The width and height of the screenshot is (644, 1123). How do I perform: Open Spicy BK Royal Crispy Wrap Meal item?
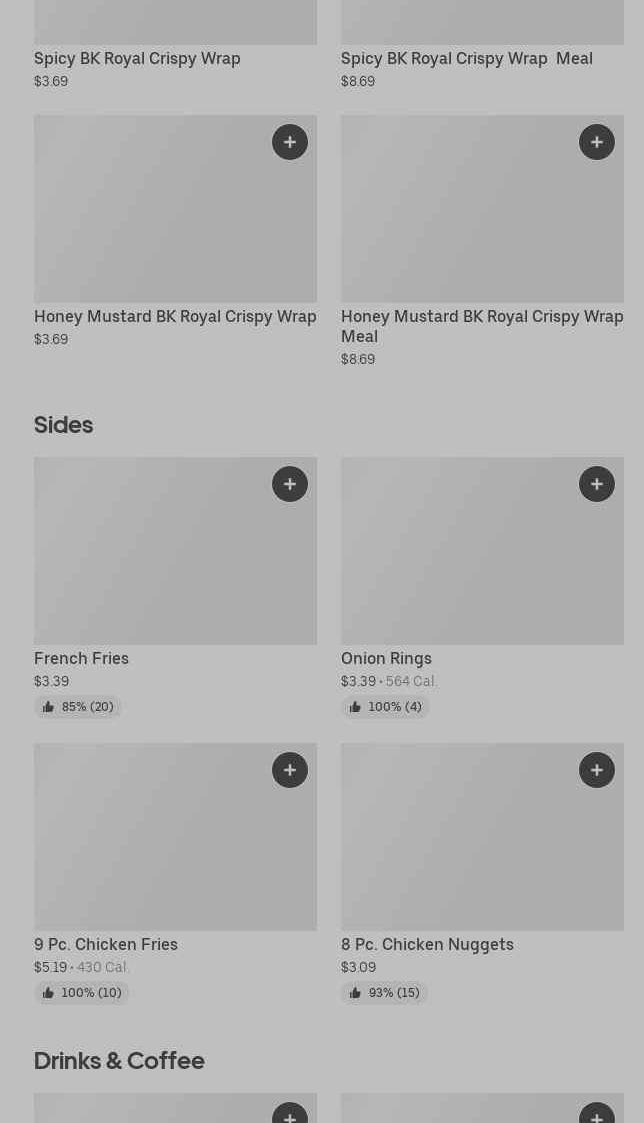(x=466, y=58)
